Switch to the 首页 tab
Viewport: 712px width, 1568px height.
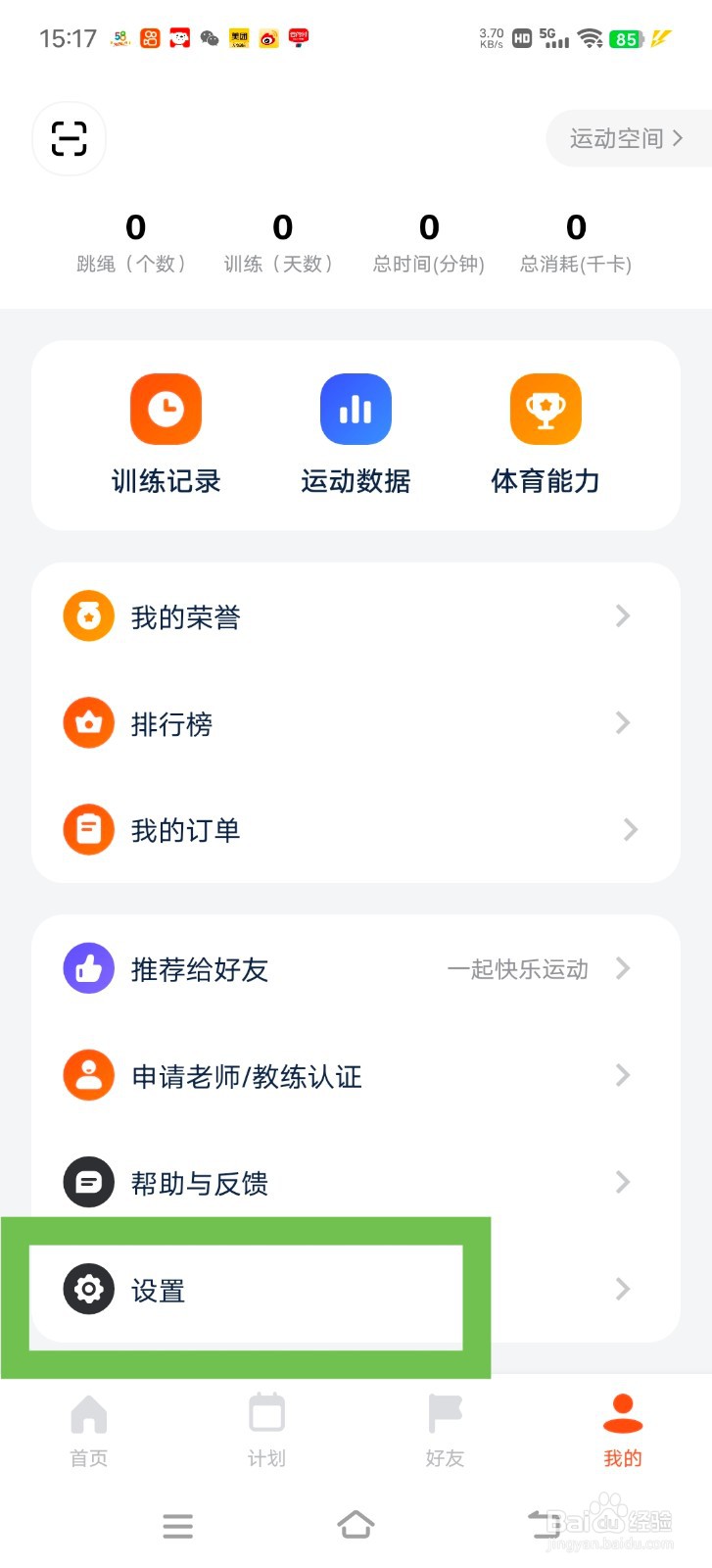(x=89, y=1431)
